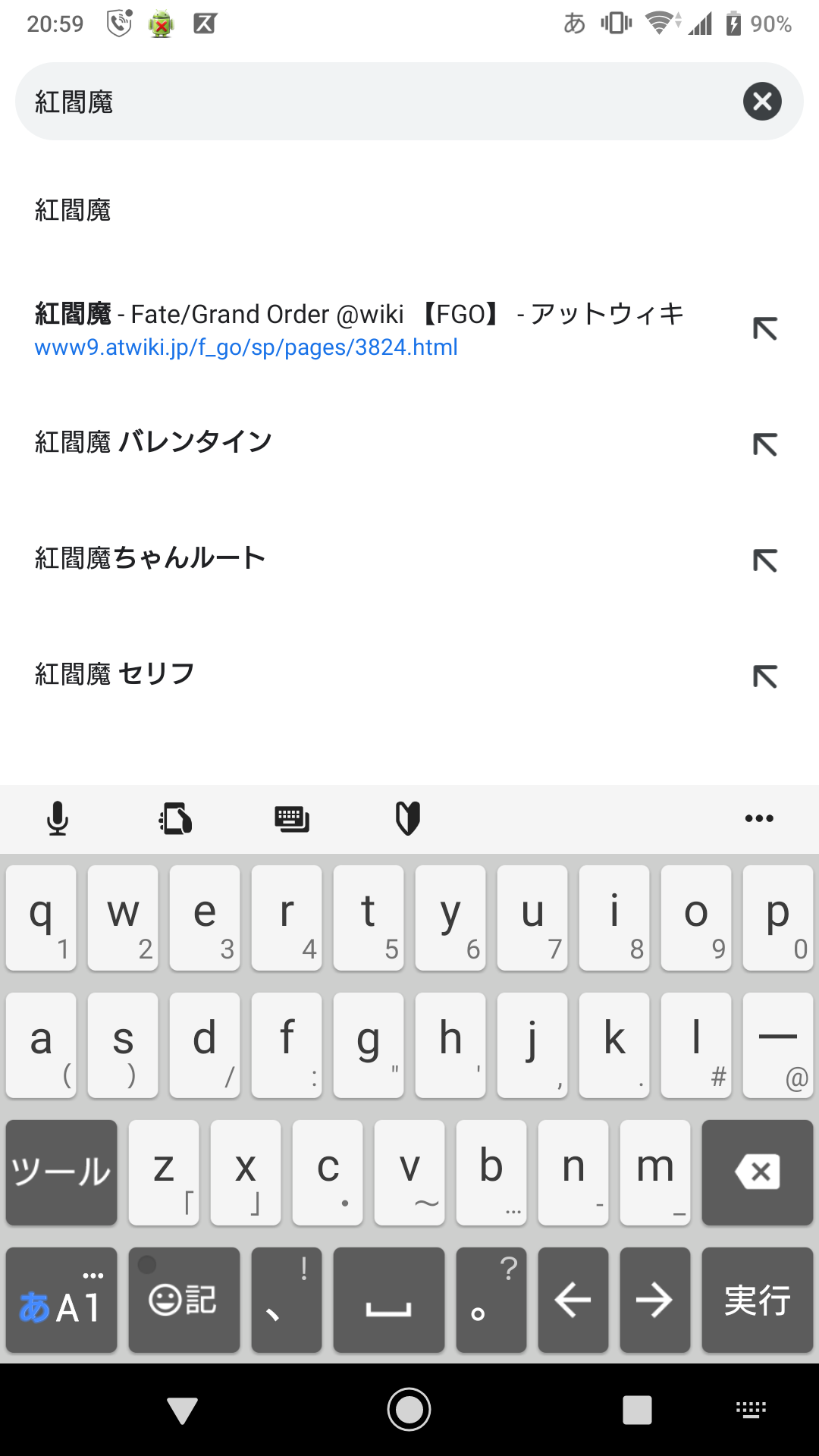Open the emoji and symbols 記 key
Viewport: 819px width, 1456px height.
(184, 1301)
